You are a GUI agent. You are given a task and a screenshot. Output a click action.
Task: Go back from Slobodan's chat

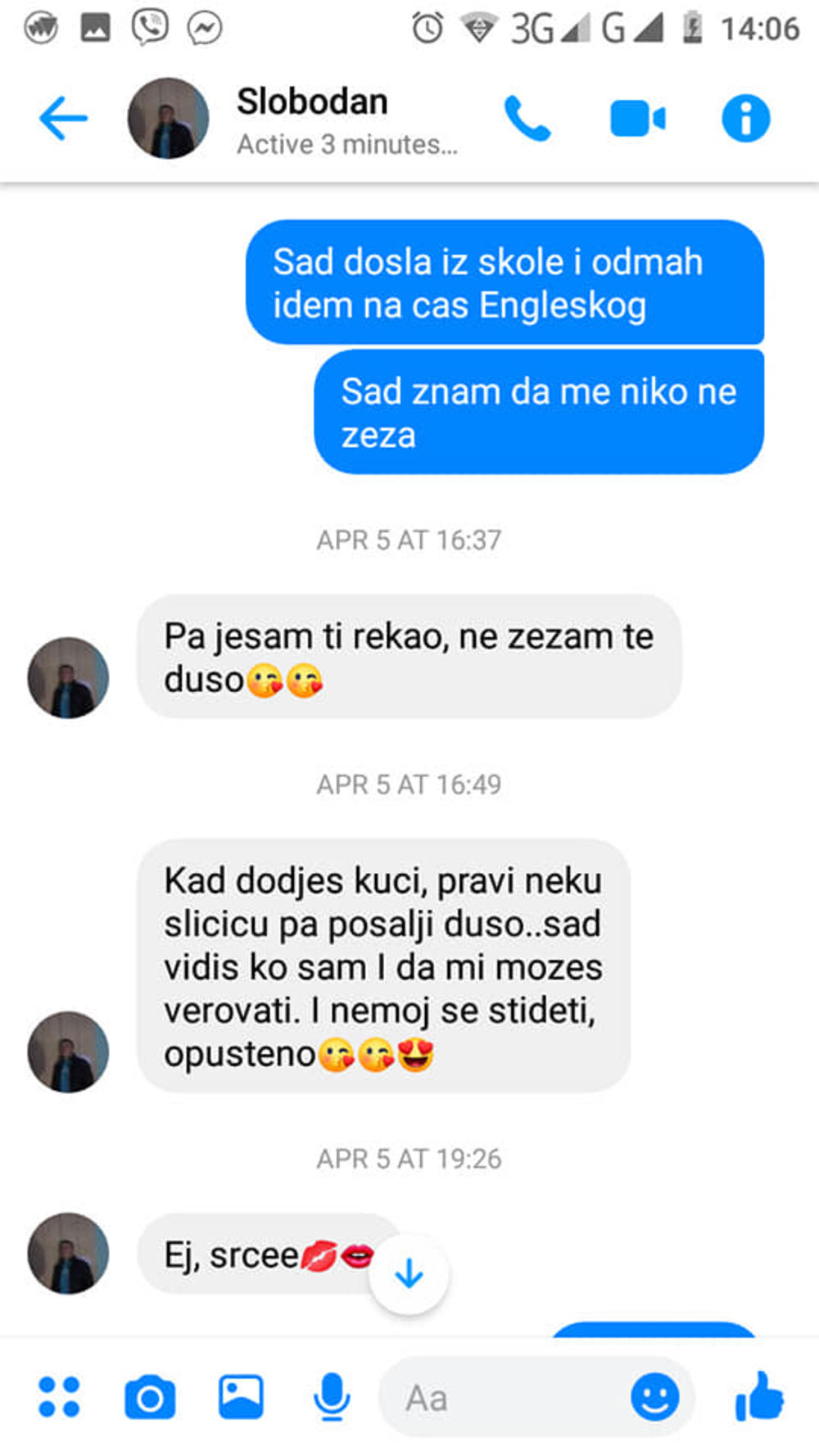point(63,119)
